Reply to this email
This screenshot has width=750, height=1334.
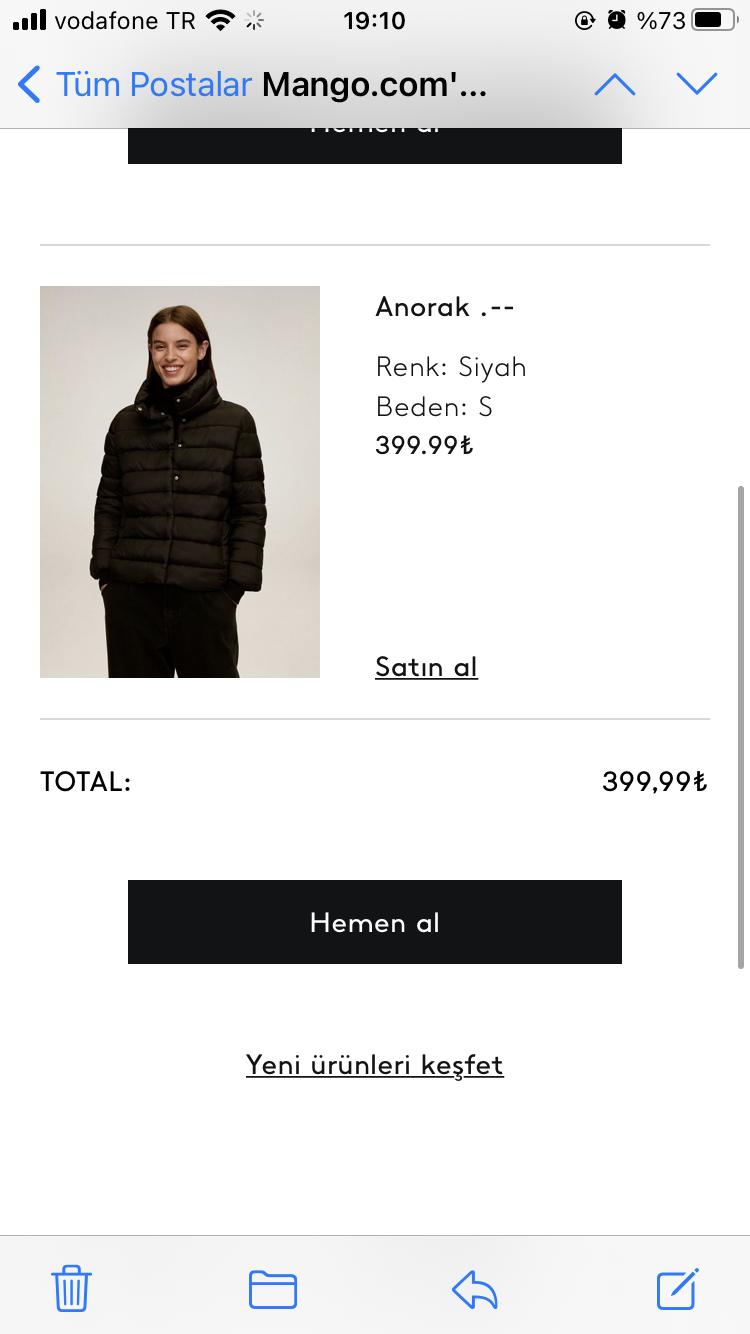pyautogui.click(x=475, y=1289)
